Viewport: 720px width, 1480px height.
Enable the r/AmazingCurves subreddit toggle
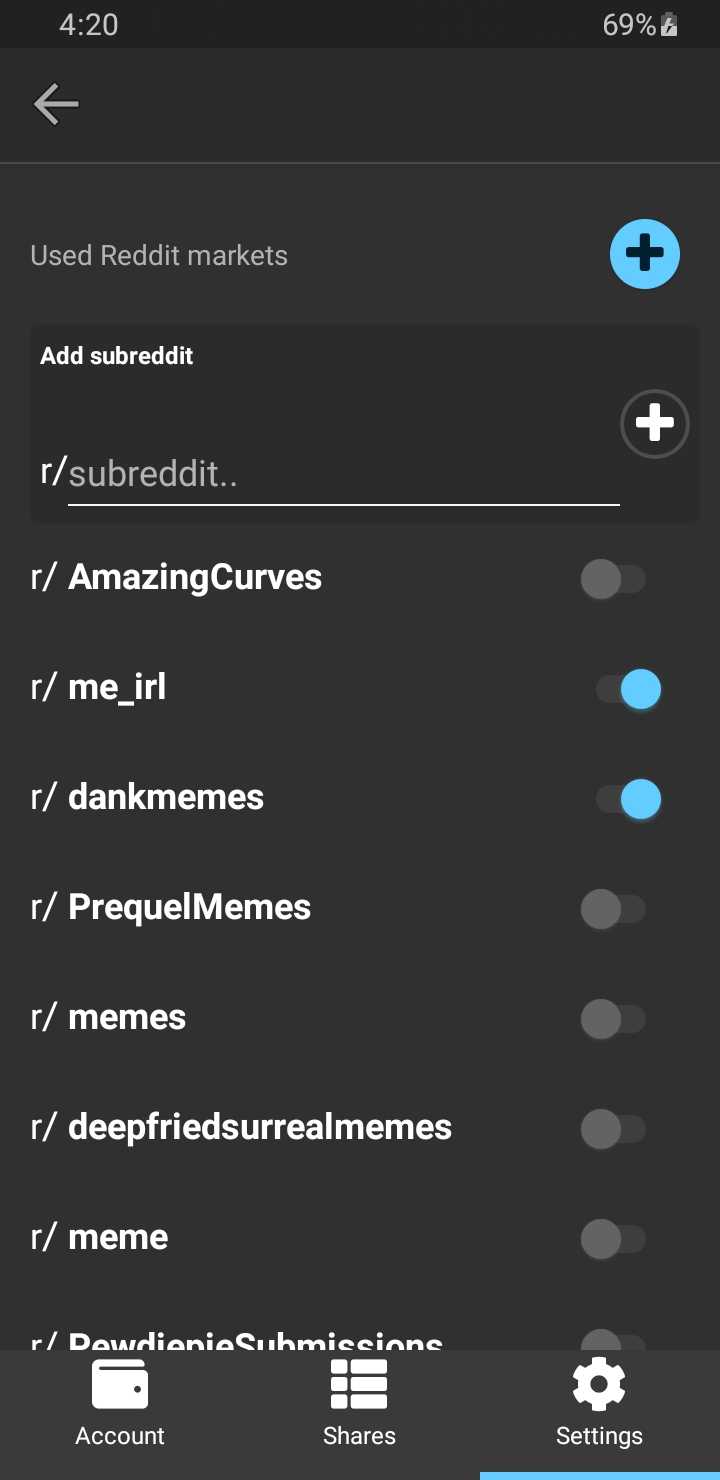tap(614, 578)
